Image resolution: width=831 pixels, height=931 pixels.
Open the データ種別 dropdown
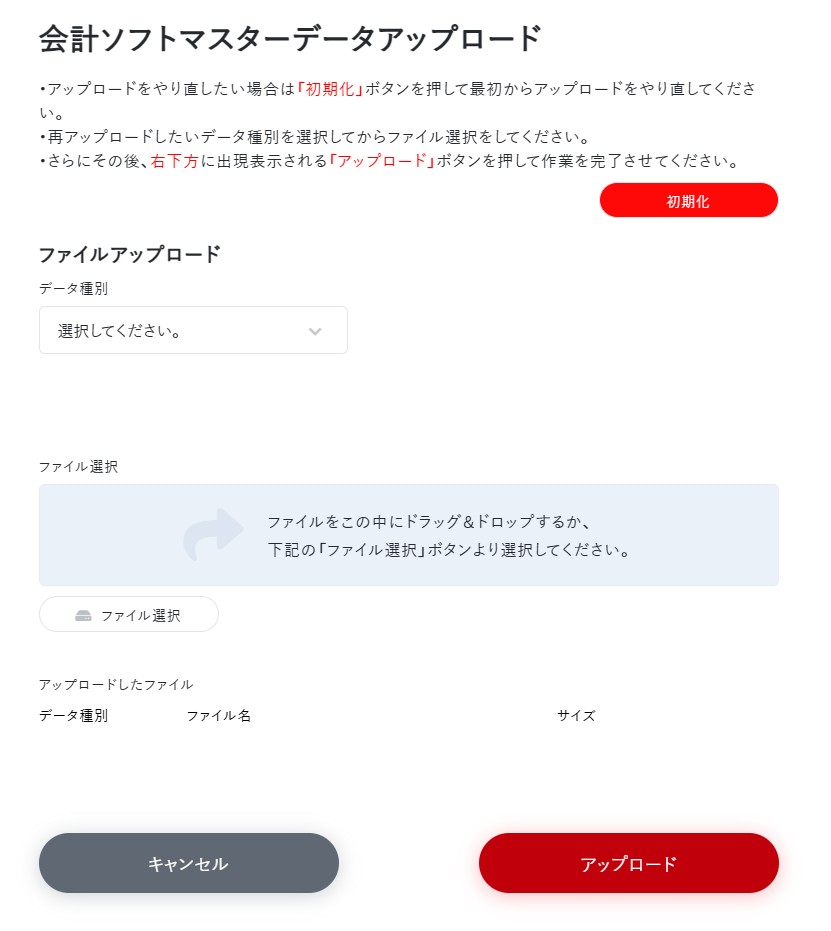pyautogui.click(x=194, y=330)
